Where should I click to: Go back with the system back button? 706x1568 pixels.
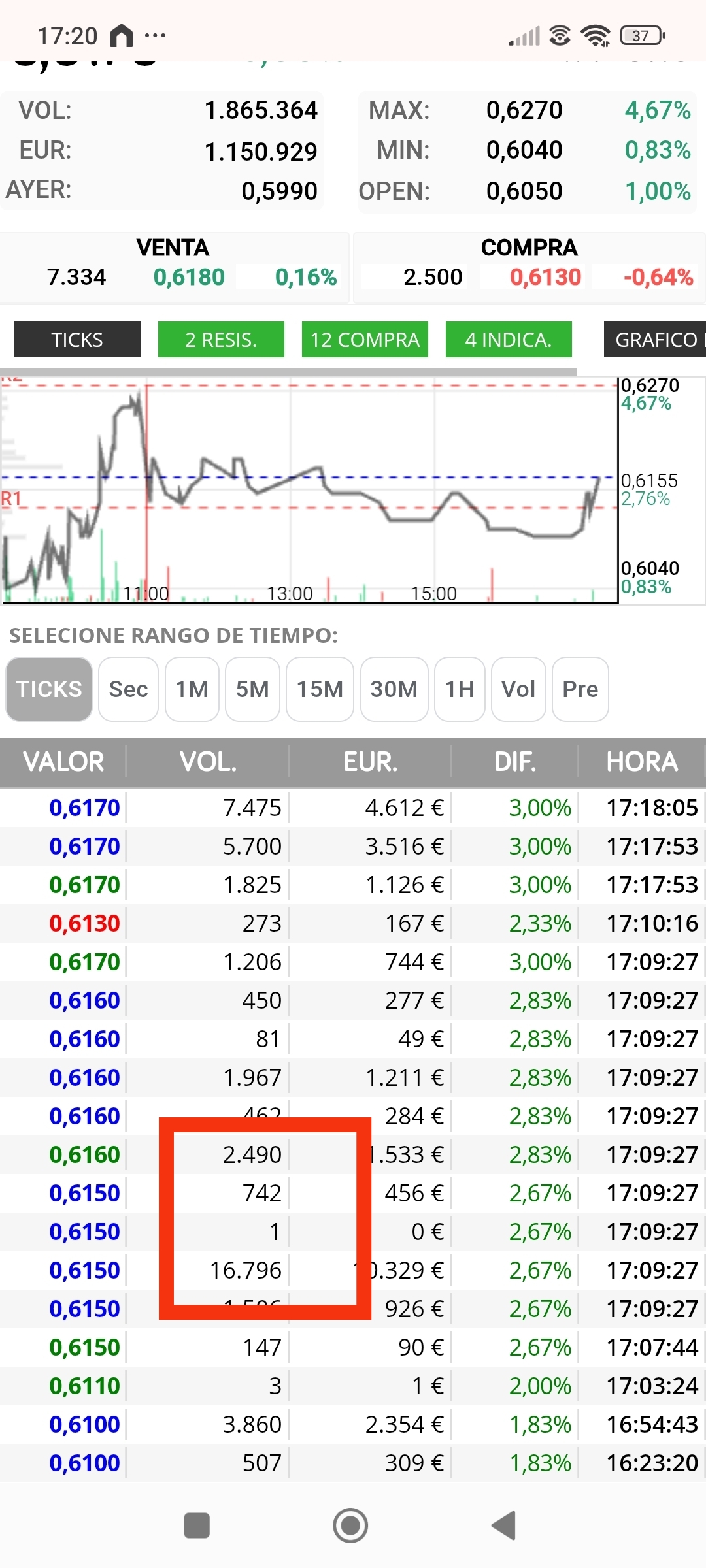click(x=504, y=1526)
